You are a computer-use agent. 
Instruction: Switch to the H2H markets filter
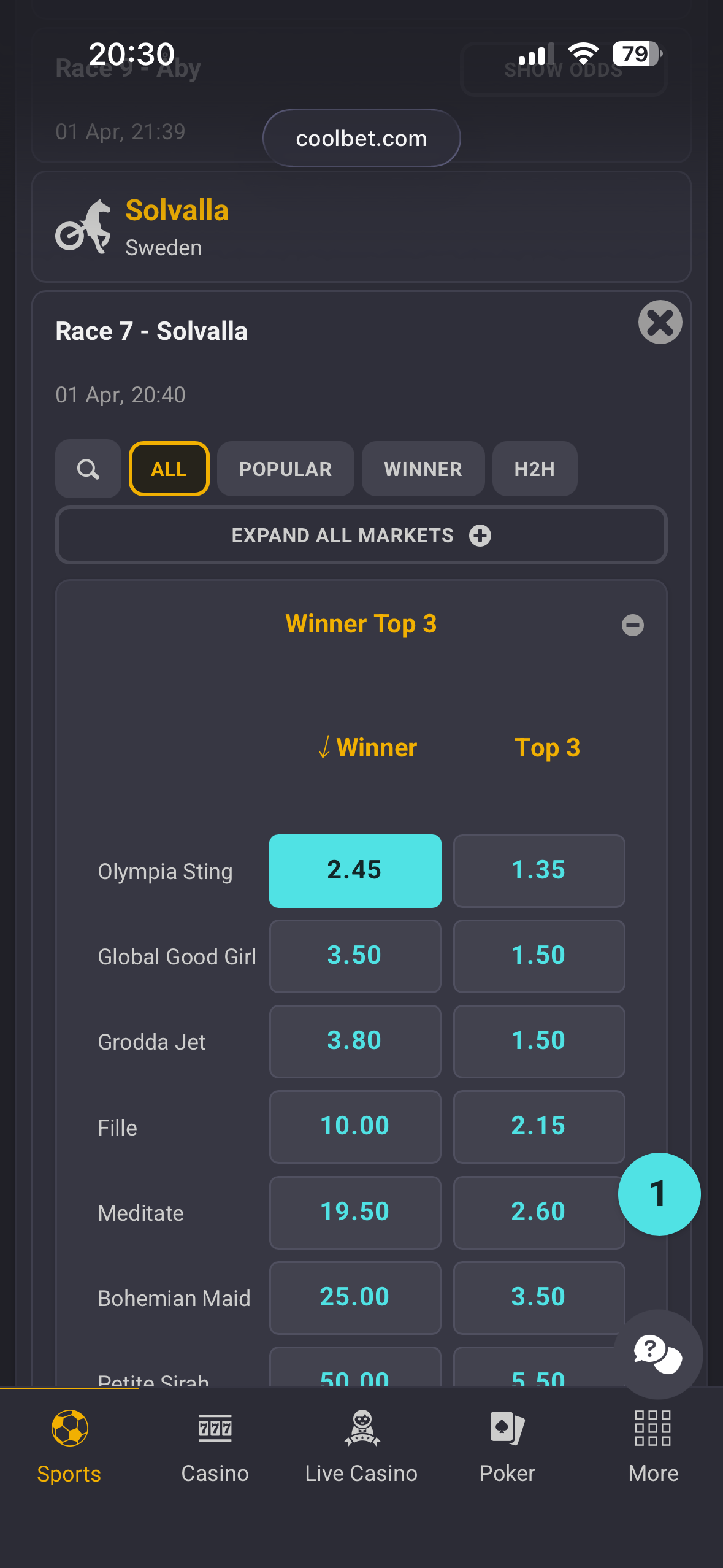pyautogui.click(x=534, y=469)
